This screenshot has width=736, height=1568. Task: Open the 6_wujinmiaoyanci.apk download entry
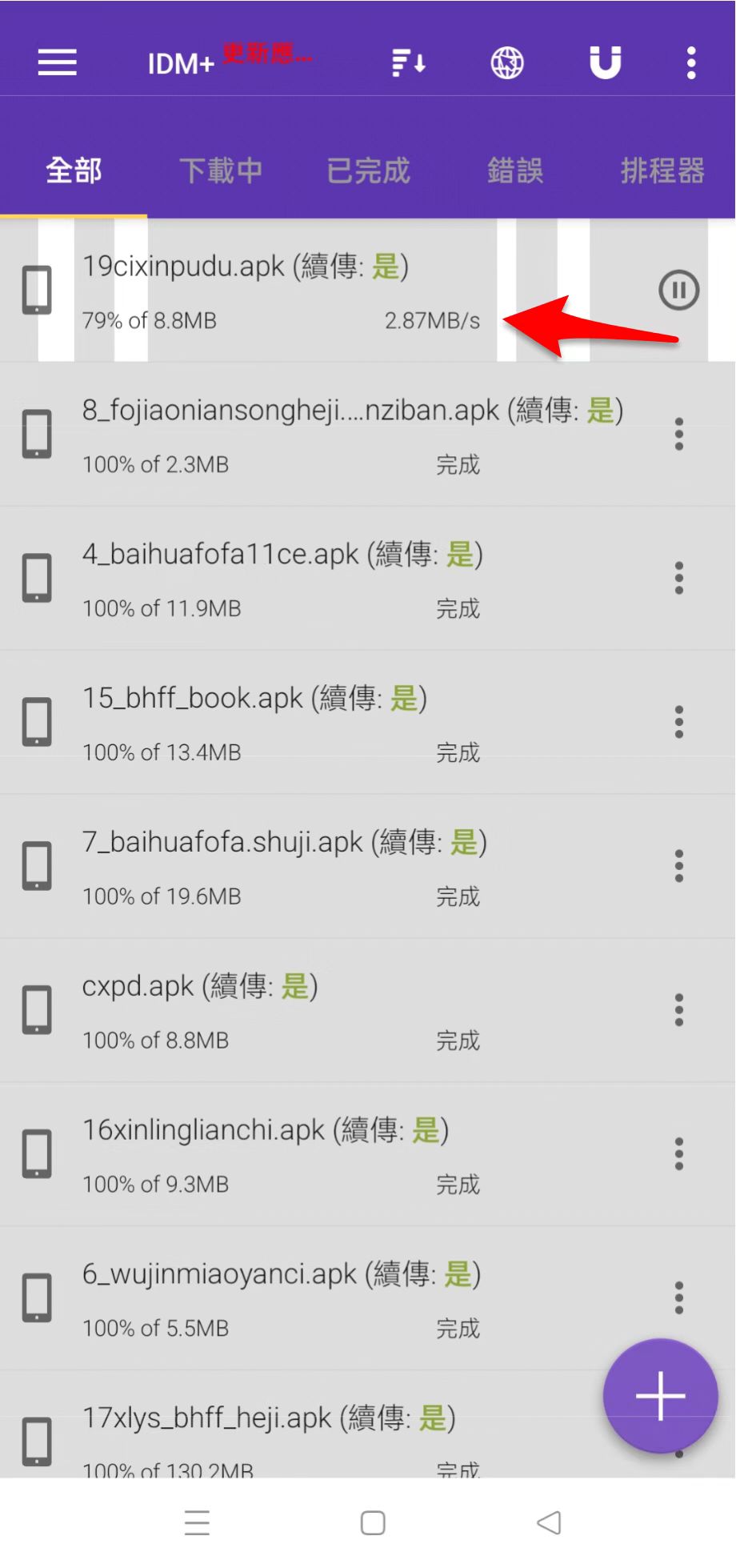pyautogui.click(x=368, y=1298)
